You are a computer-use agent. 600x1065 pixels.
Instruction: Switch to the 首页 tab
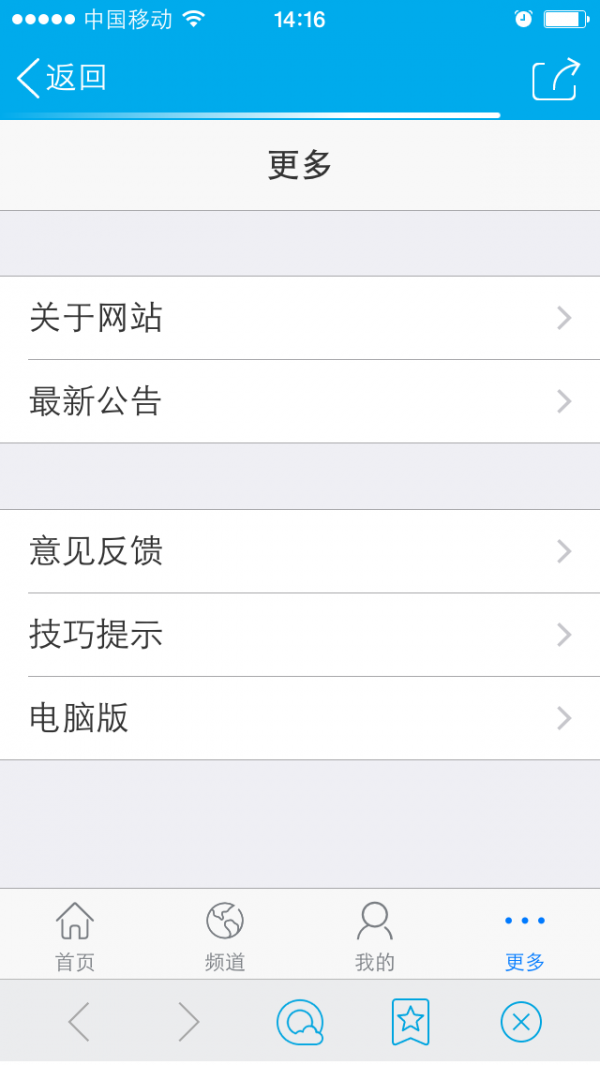click(x=75, y=935)
